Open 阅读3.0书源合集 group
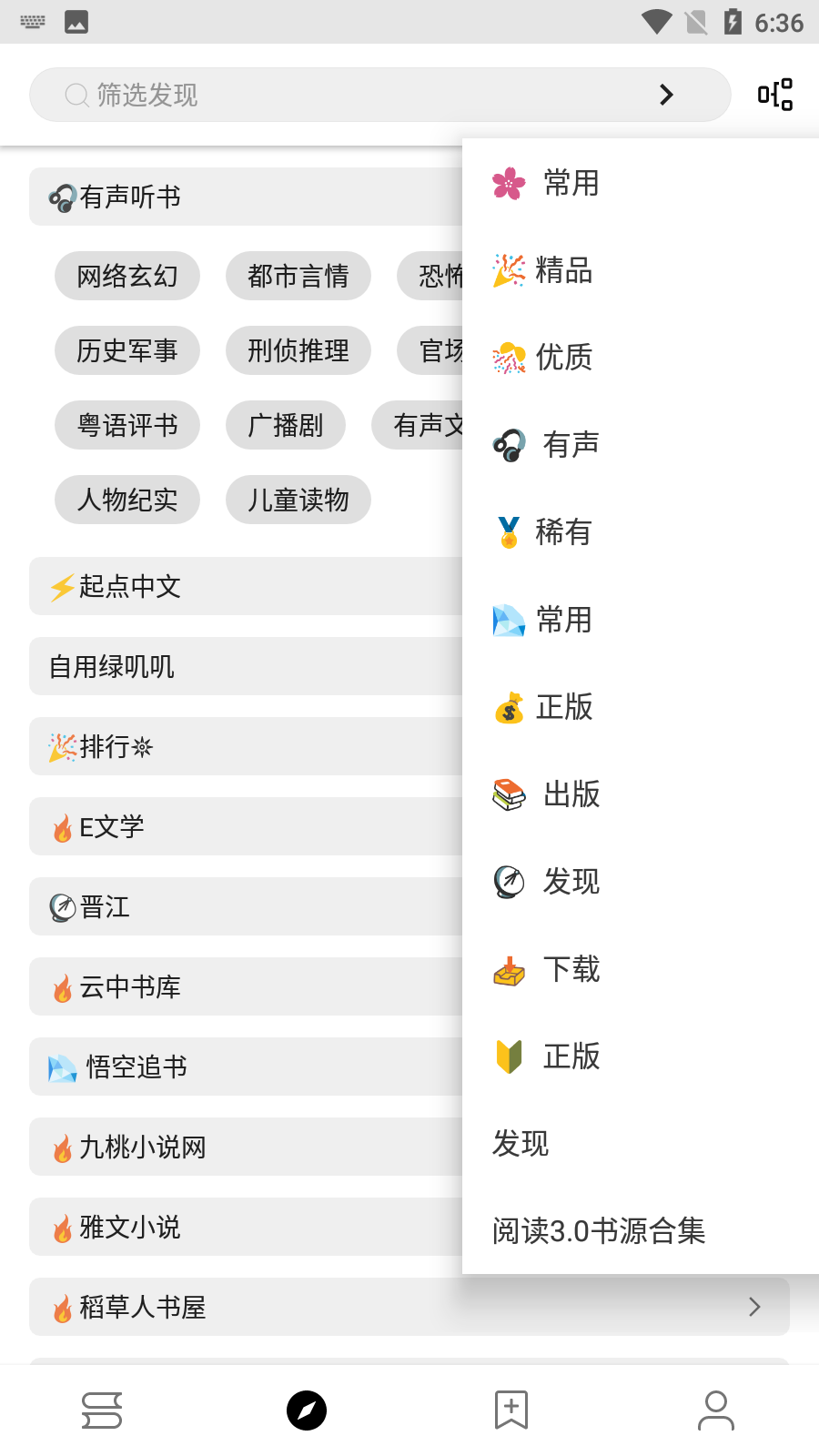The height and width of the screenshot is (1456, 819). coord(599,1231)
